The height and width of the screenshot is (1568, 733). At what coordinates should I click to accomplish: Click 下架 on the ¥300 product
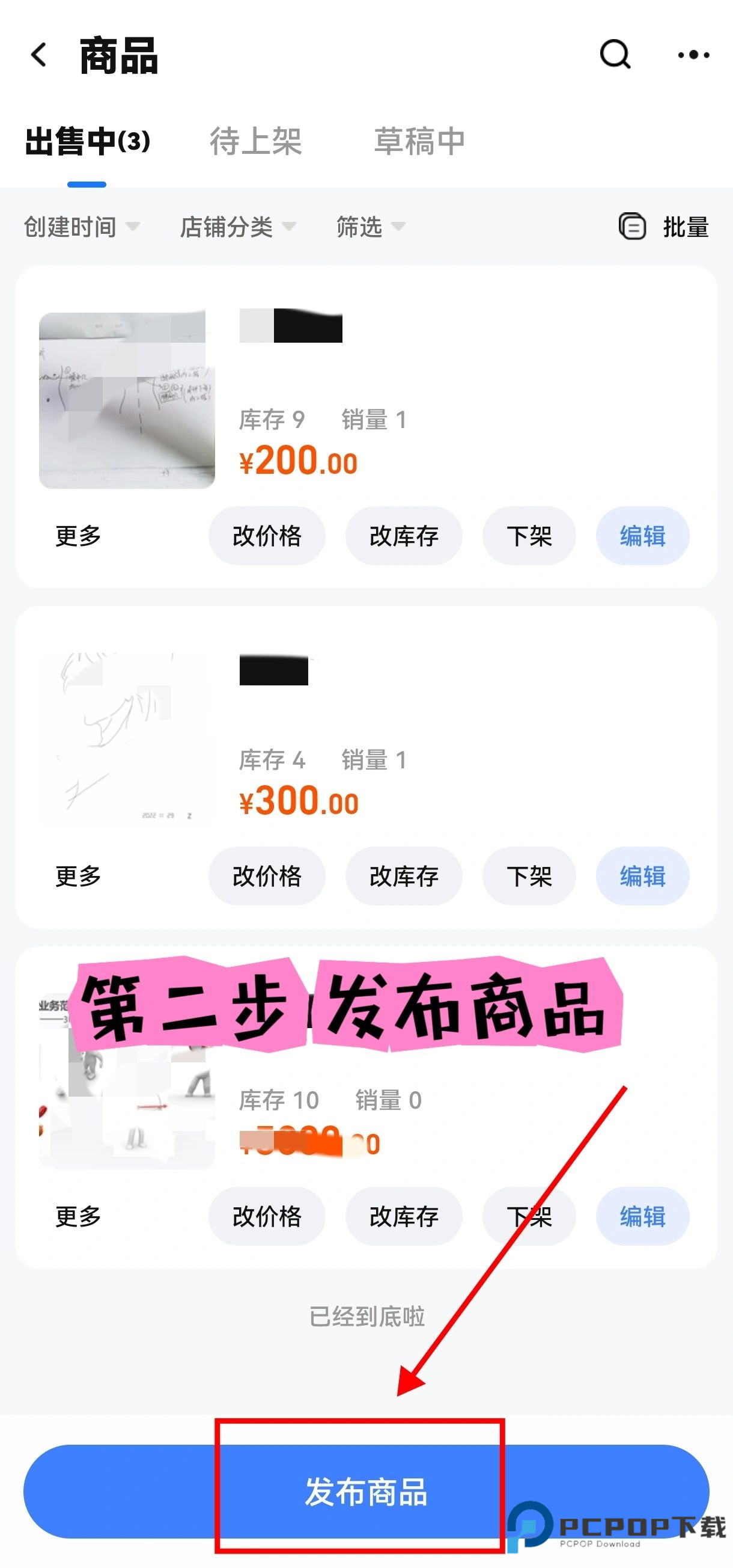528,877
